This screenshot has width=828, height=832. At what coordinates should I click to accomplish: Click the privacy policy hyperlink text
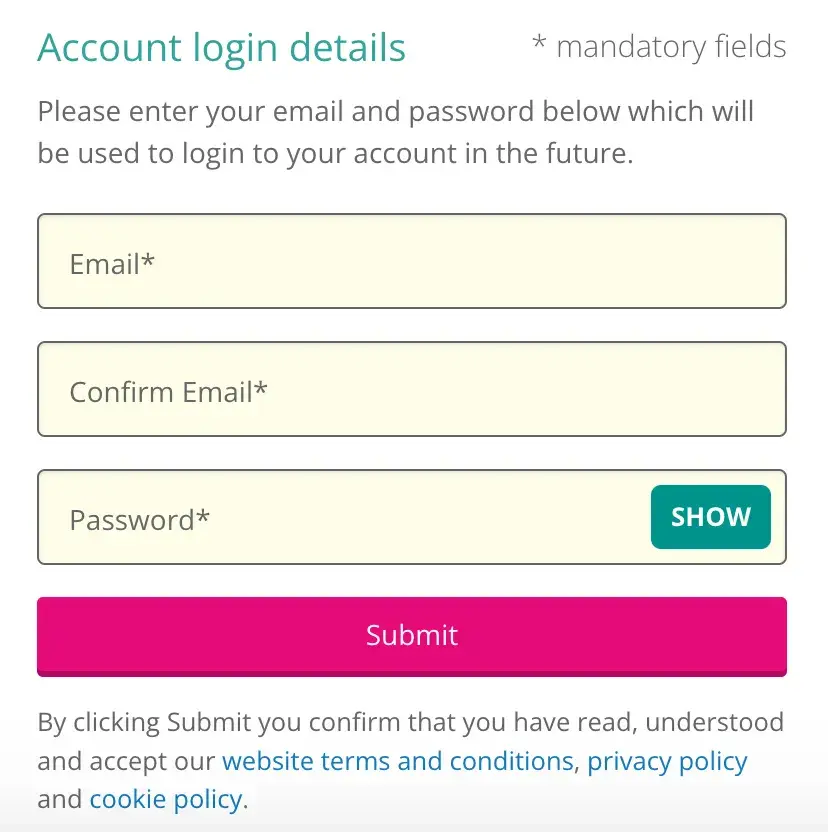(x=667, y=761)
